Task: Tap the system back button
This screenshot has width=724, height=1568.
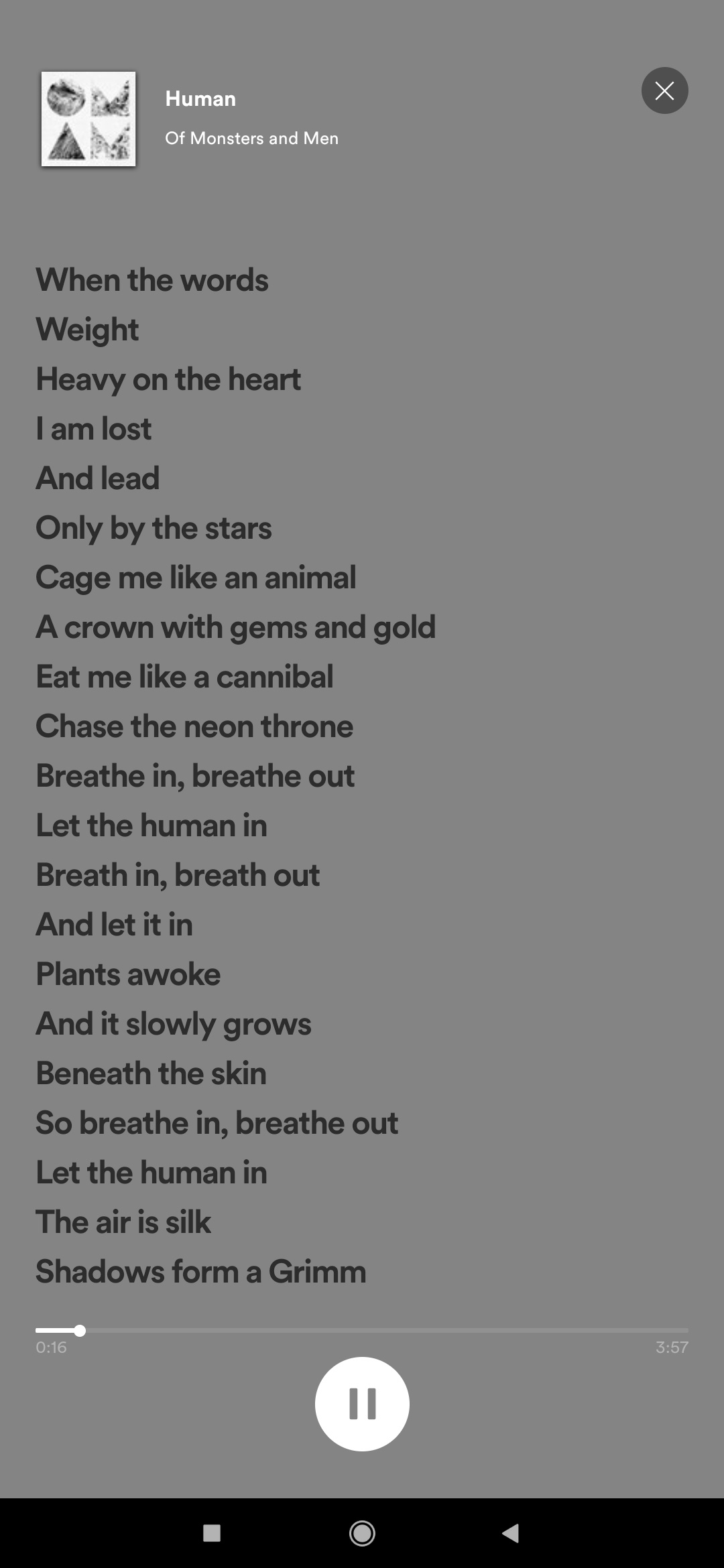Action: pyautogui.click(x=511, y=1532)
